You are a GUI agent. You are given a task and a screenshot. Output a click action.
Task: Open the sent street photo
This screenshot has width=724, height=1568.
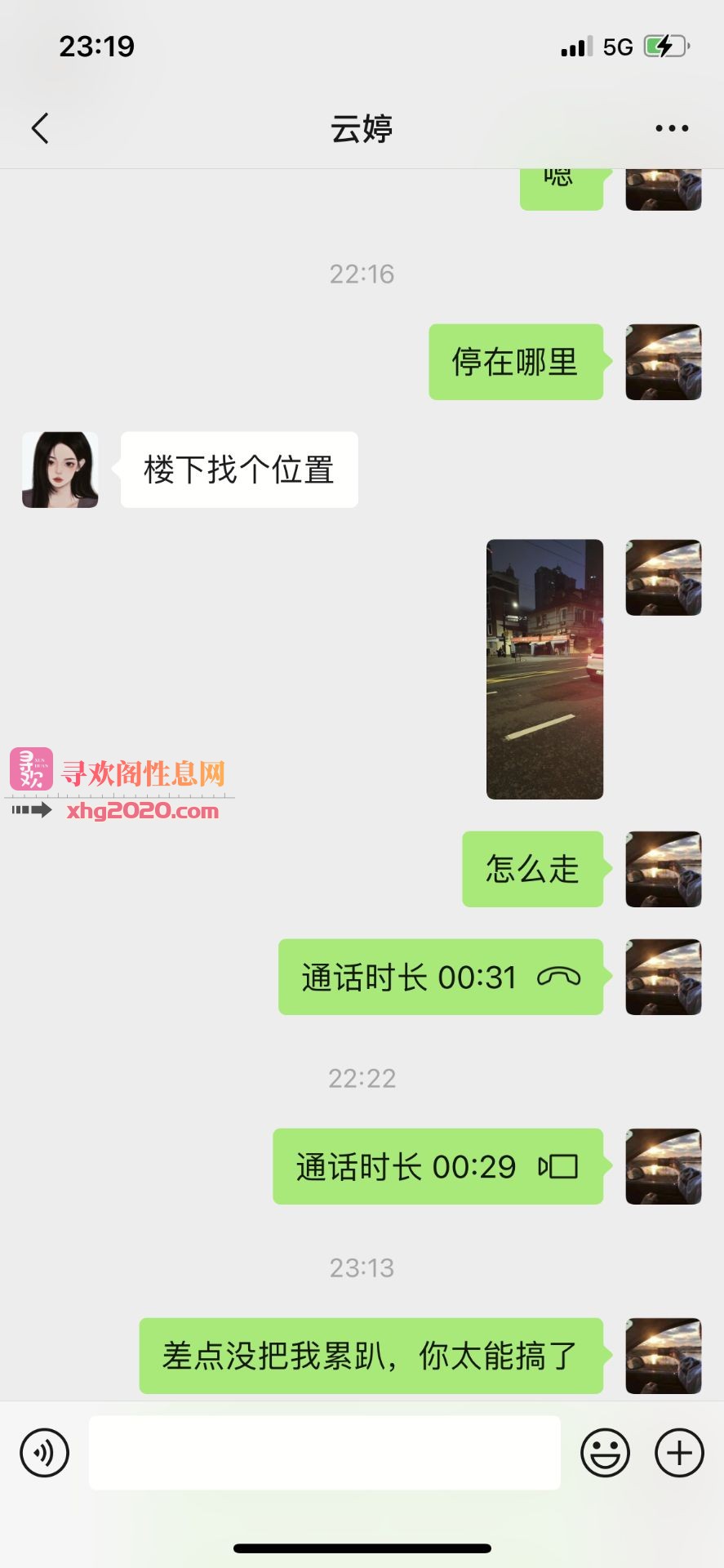pos(544,669)
